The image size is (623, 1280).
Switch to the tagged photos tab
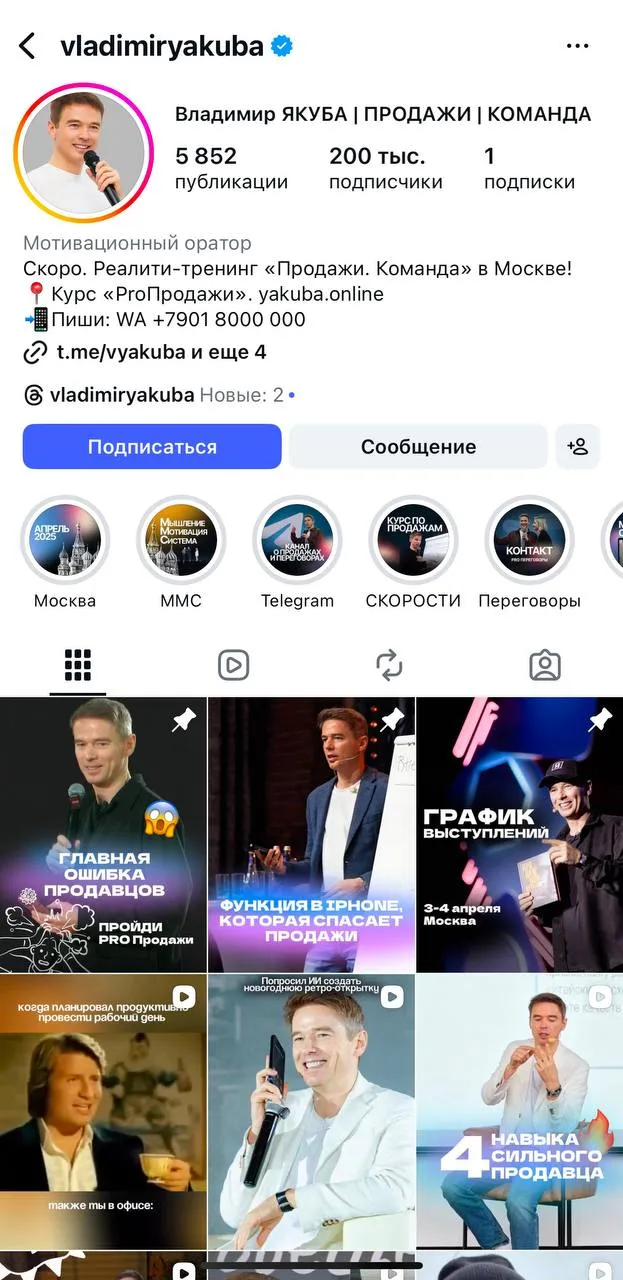tap(545, 666)
